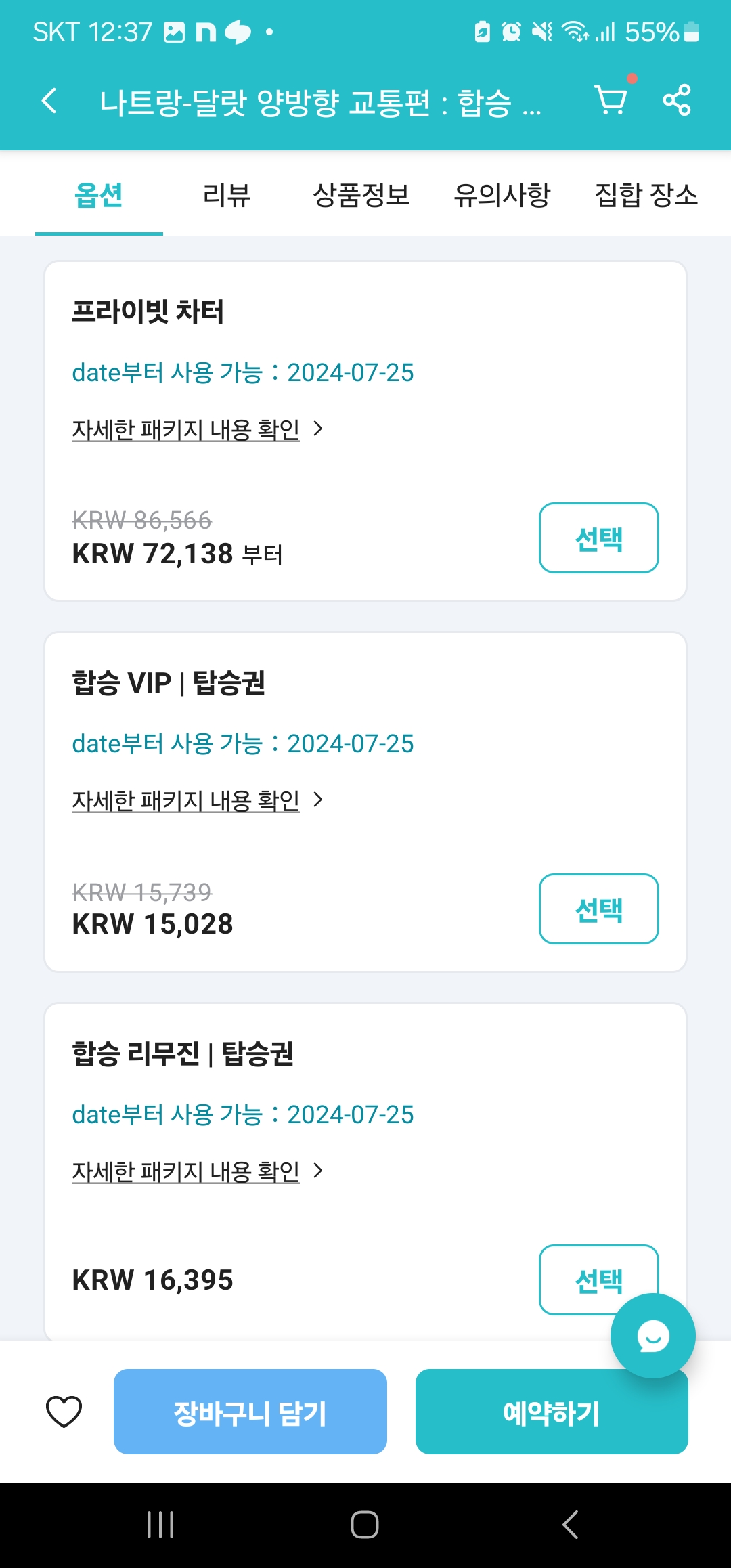This screenshot has height=1568, width=731.
Task: Tap 장바구니 담기 to add to cart
Action: (250, 1411)
